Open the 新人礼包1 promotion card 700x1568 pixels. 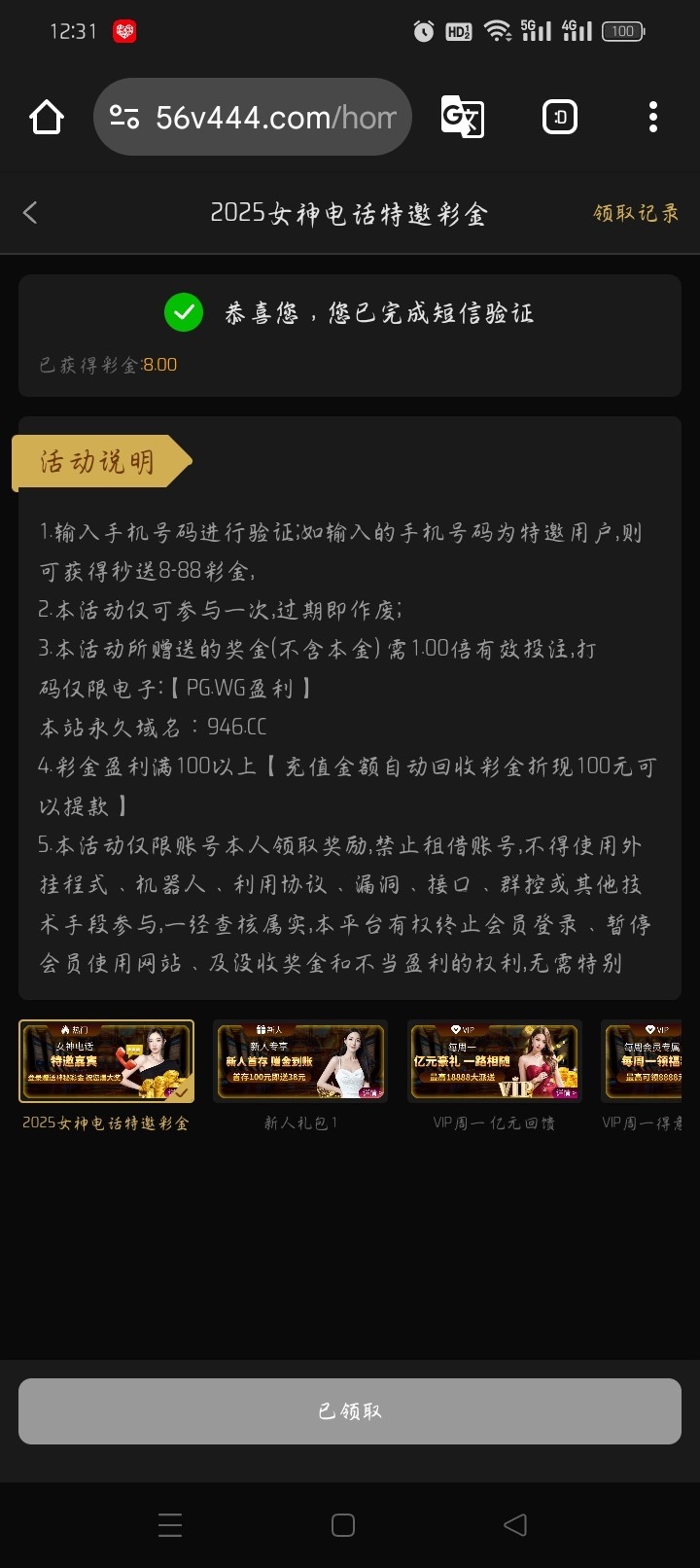(300, 1061)
